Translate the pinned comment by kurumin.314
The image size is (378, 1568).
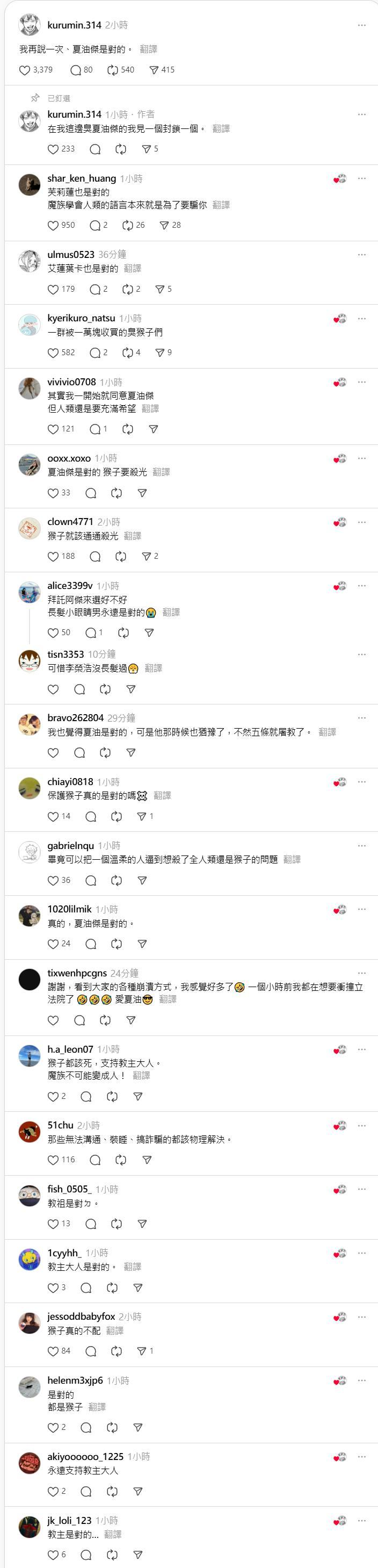pos(221,129)
